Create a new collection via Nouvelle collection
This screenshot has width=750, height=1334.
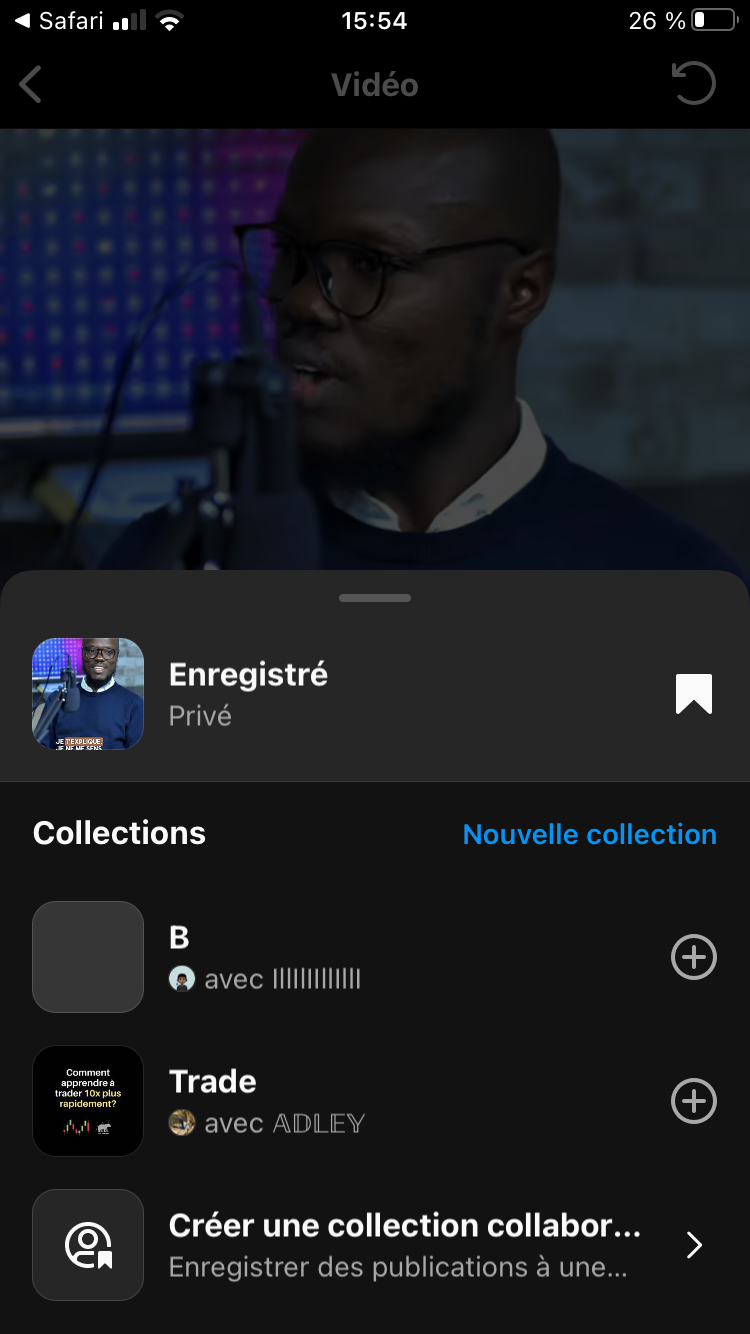pos(589,834)
